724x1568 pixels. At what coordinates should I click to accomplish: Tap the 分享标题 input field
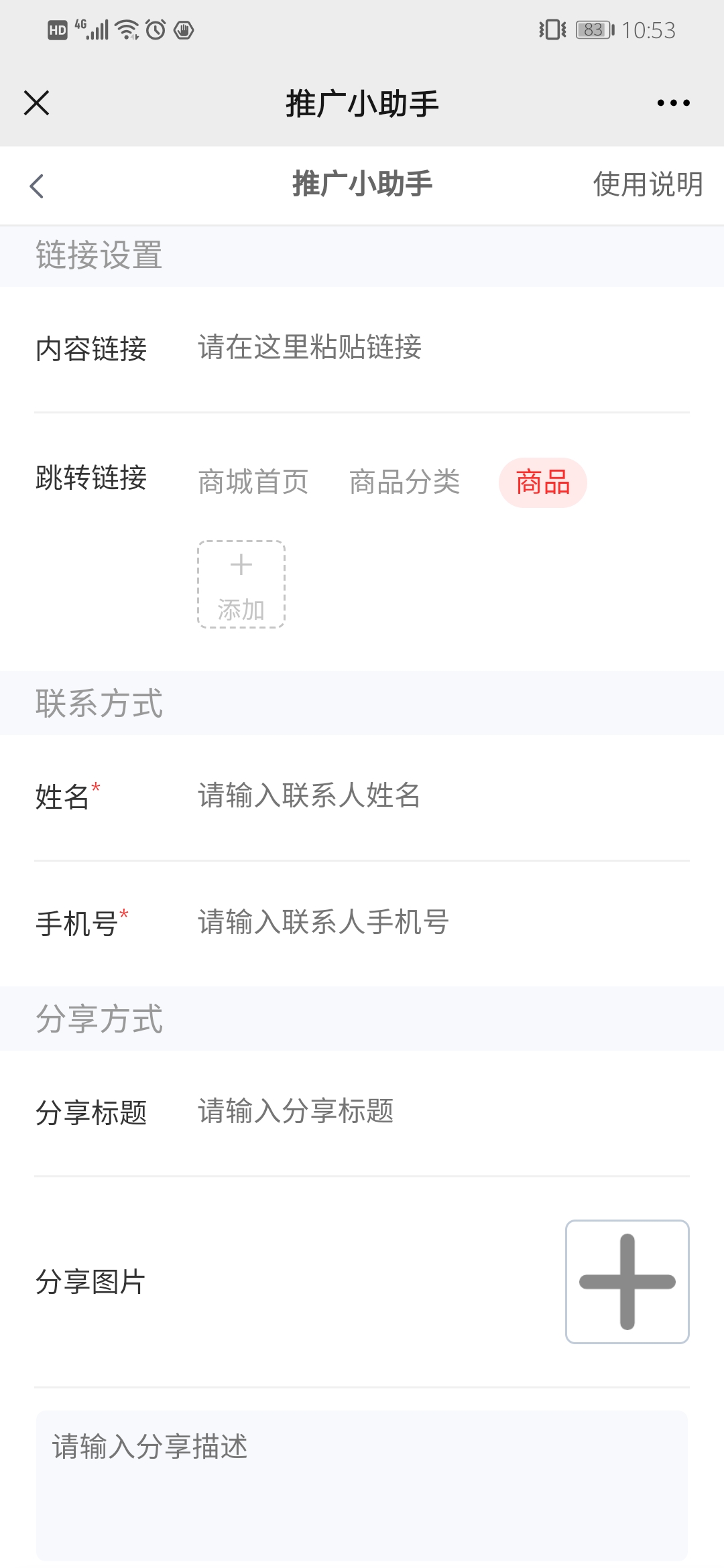[442, 1111]
